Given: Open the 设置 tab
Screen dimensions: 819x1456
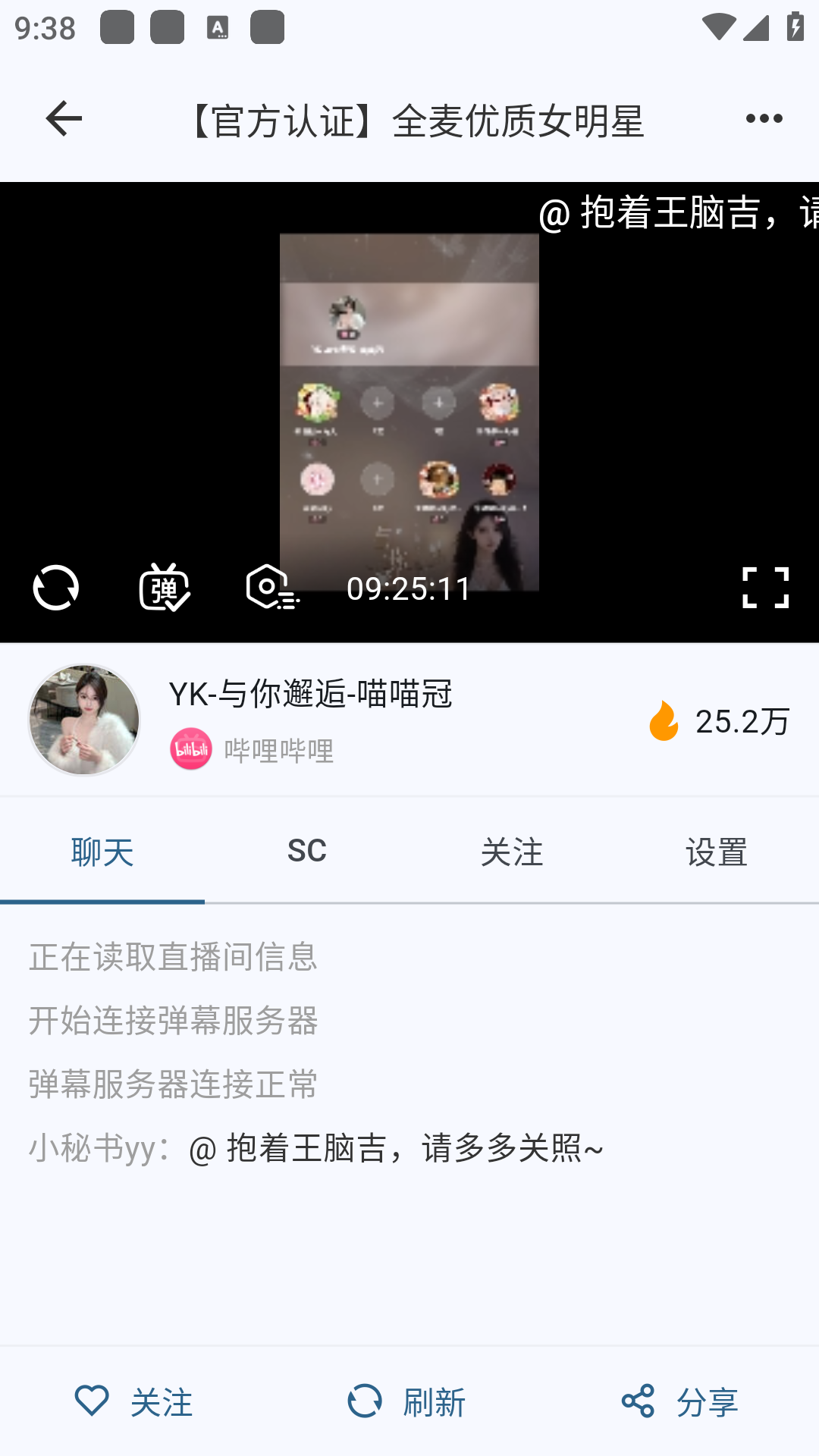Looking at the screenshot, I should [x=717, y=852].
